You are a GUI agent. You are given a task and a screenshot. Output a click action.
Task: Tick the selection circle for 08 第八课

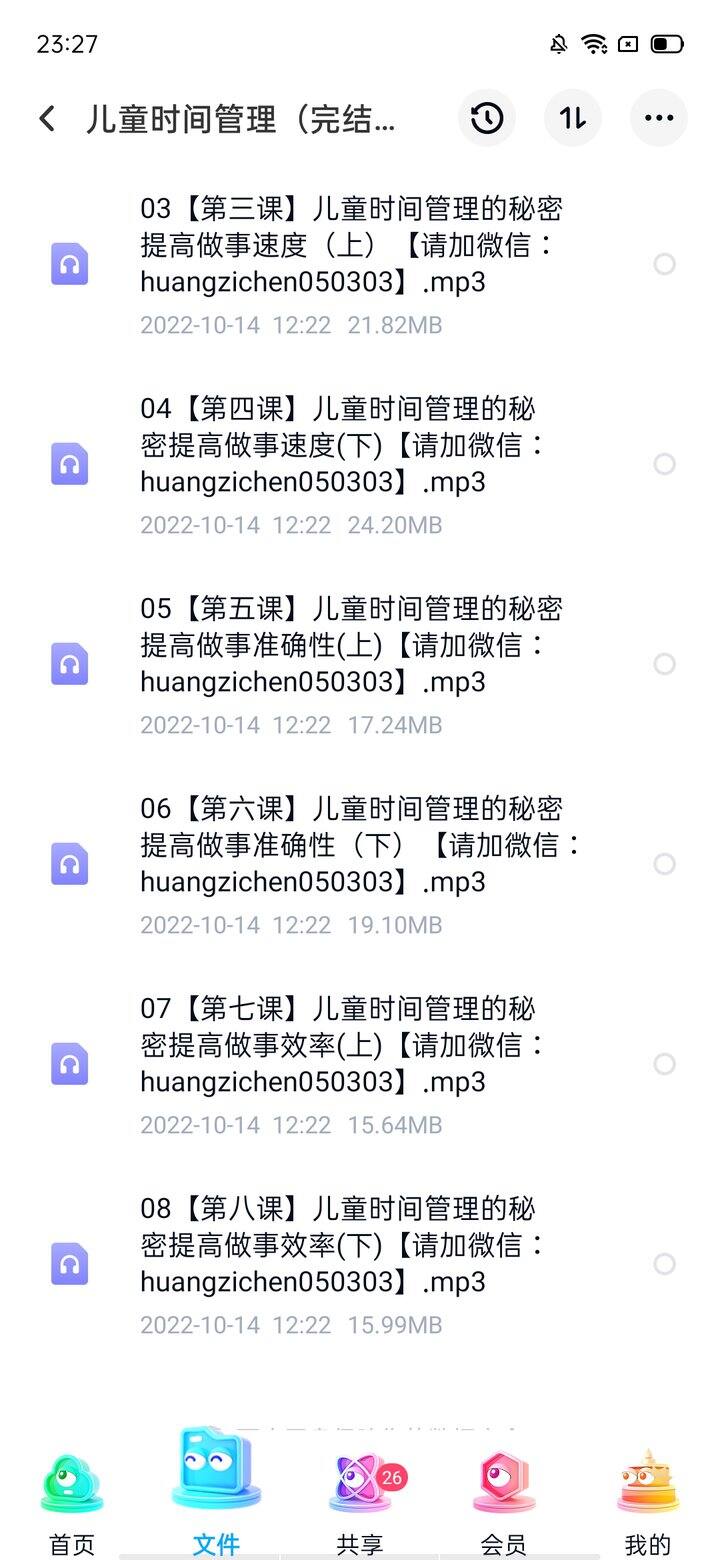[x=664, y=1264]
